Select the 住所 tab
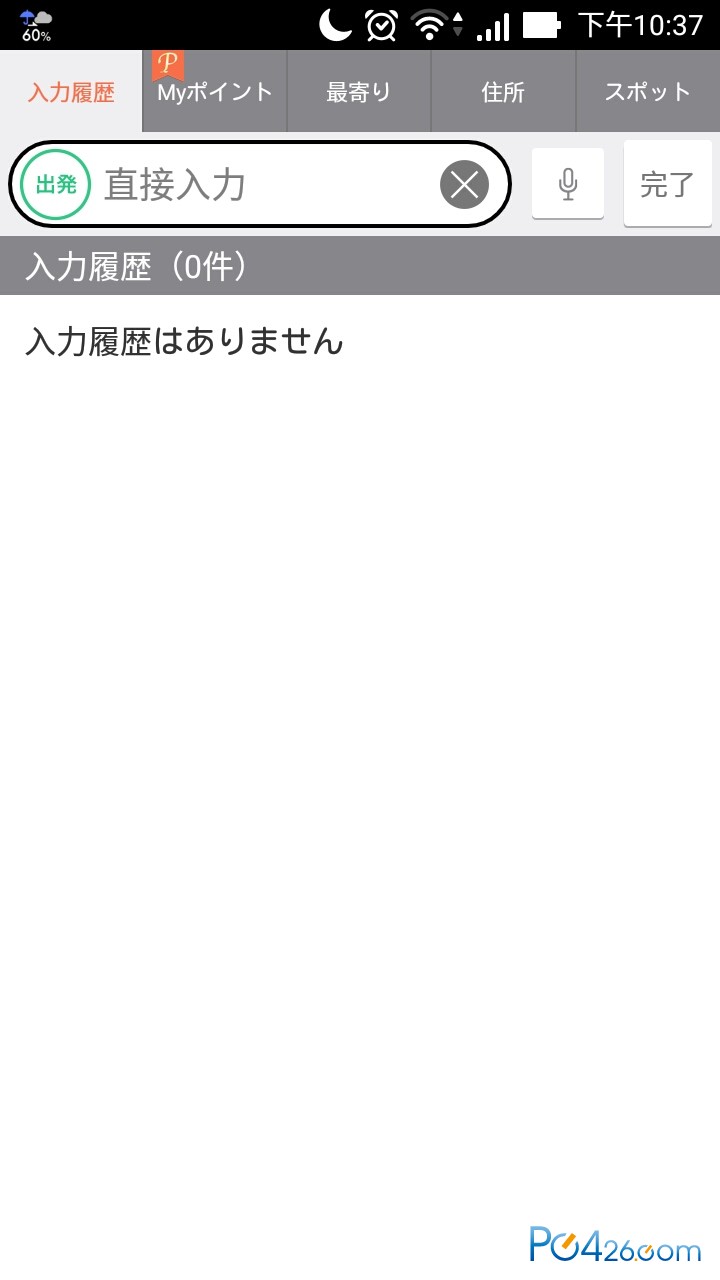 (x=503, y=92)
